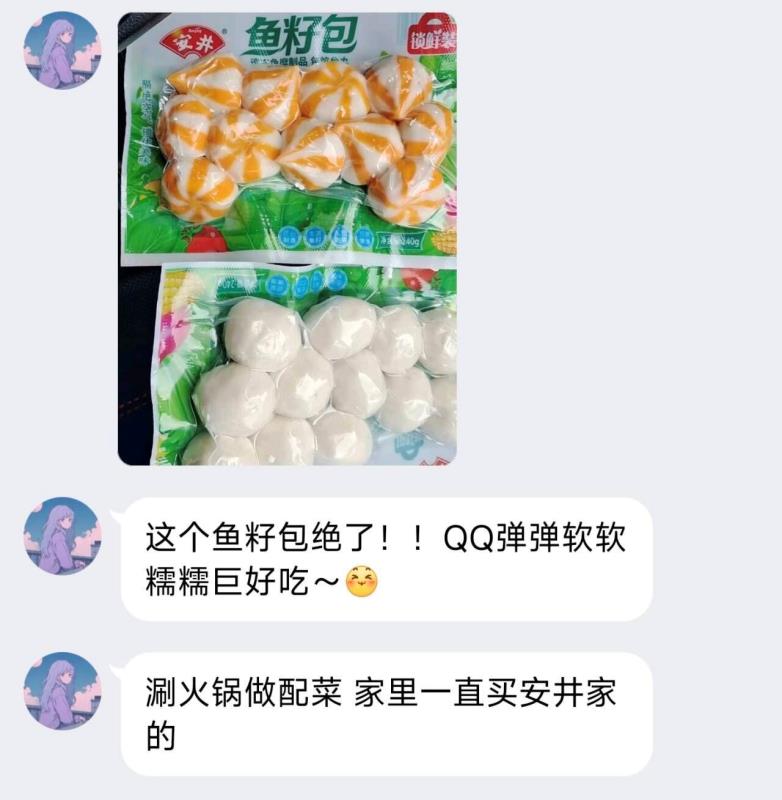Tap the blue feature icons row on the package

click(x=325, y=237)
